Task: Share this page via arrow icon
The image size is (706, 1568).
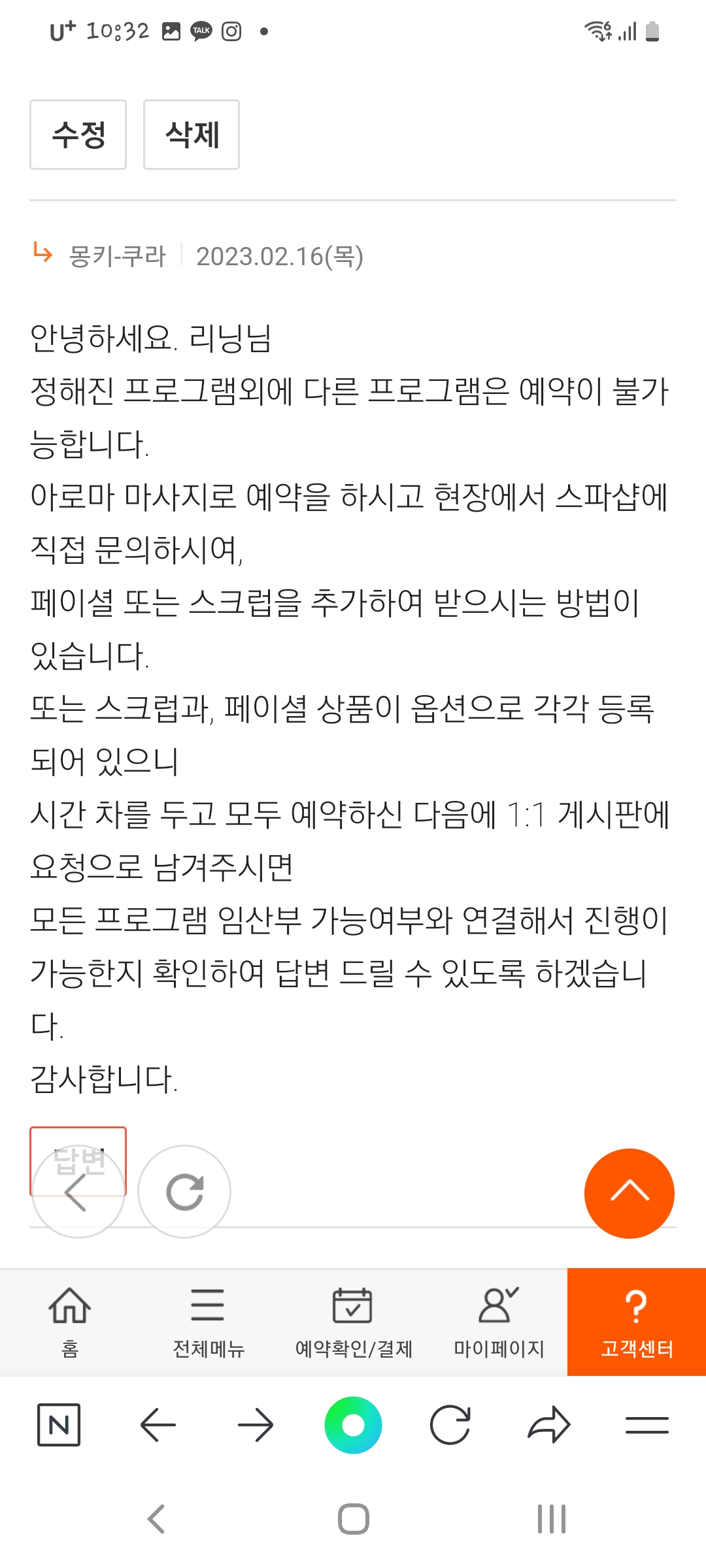Action: pyautogui.click(x=549, y=1424)
